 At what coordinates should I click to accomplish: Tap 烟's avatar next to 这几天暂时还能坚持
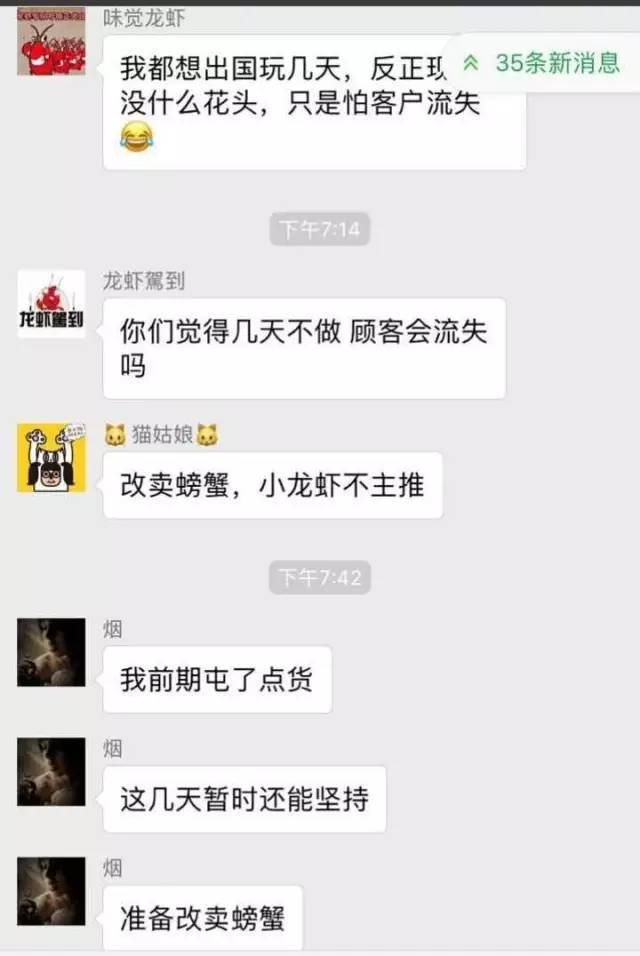[x=51, y=772]
